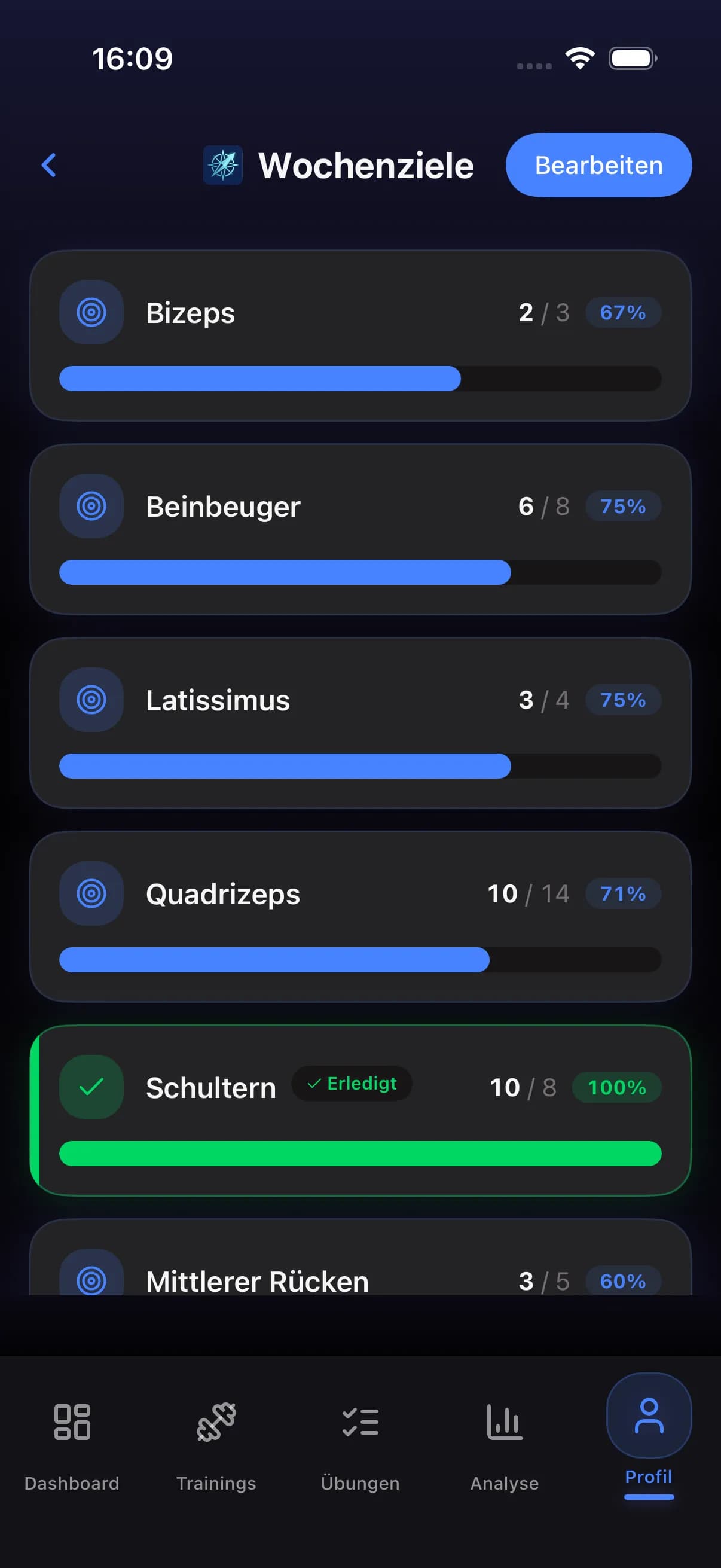View the Quadrizeps goal card

(360, 916)
